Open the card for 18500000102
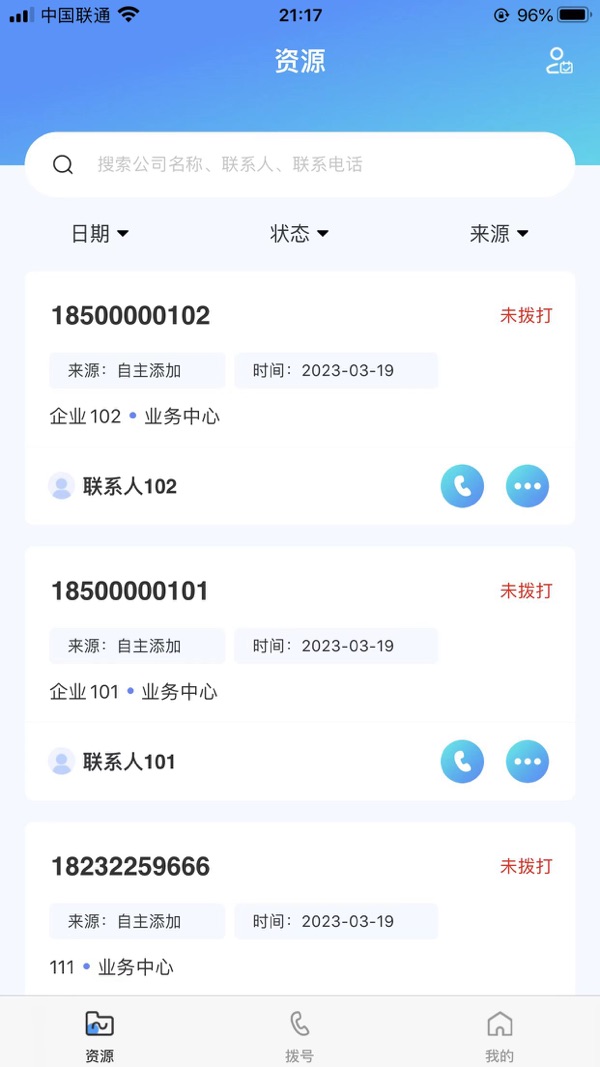The width and height of the screenshot is (600, 1067). click(131, 316)
